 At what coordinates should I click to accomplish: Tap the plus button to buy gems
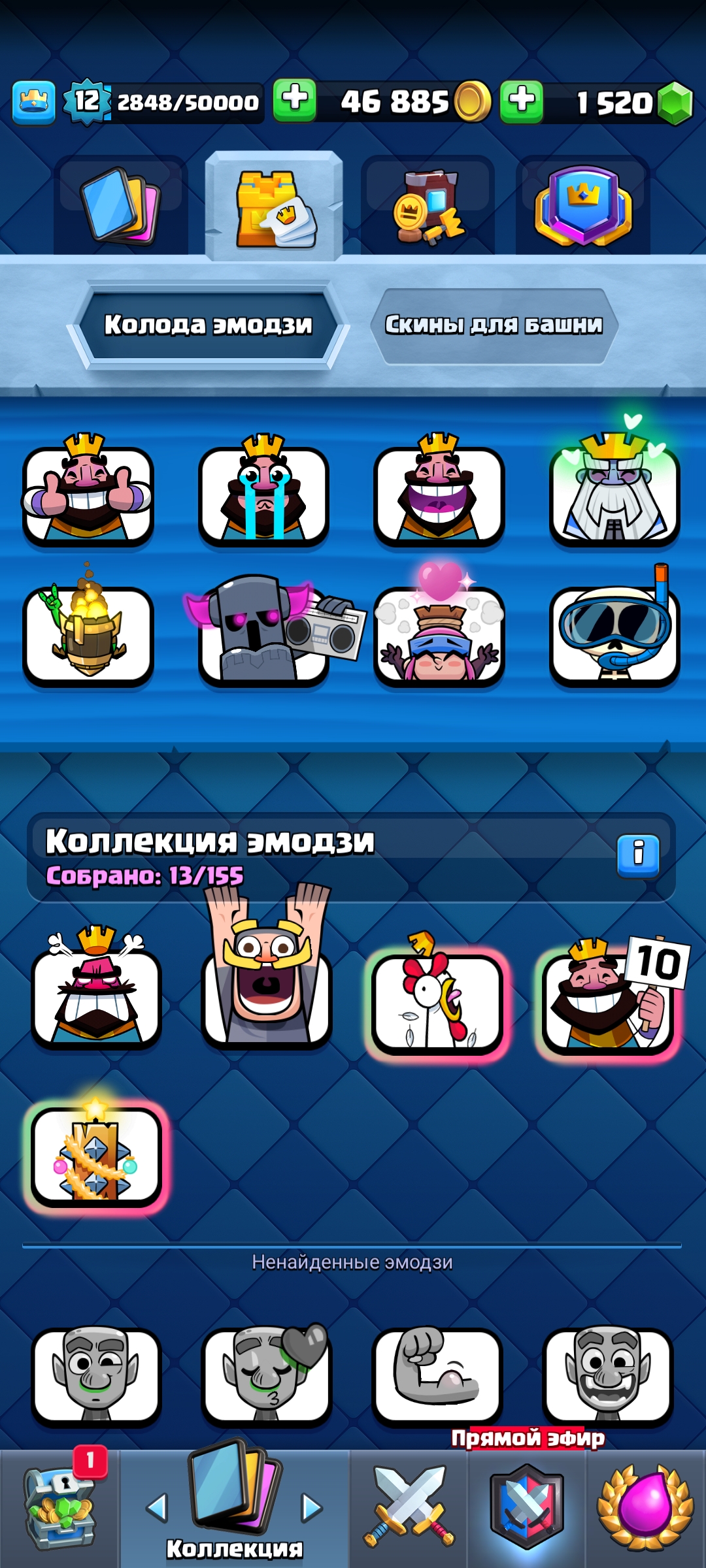[x=522, y=102]
